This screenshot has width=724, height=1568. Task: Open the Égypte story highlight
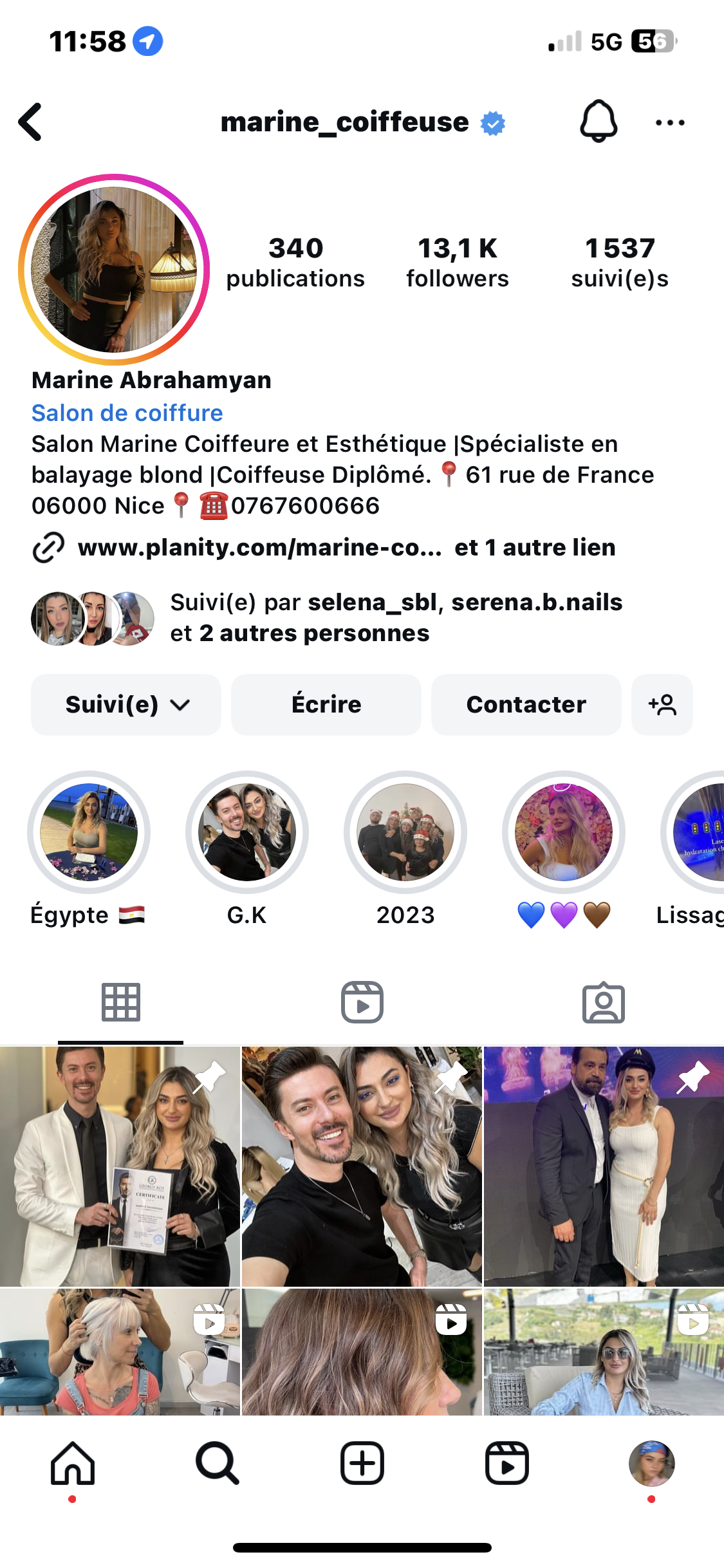[x=89, y=832]
